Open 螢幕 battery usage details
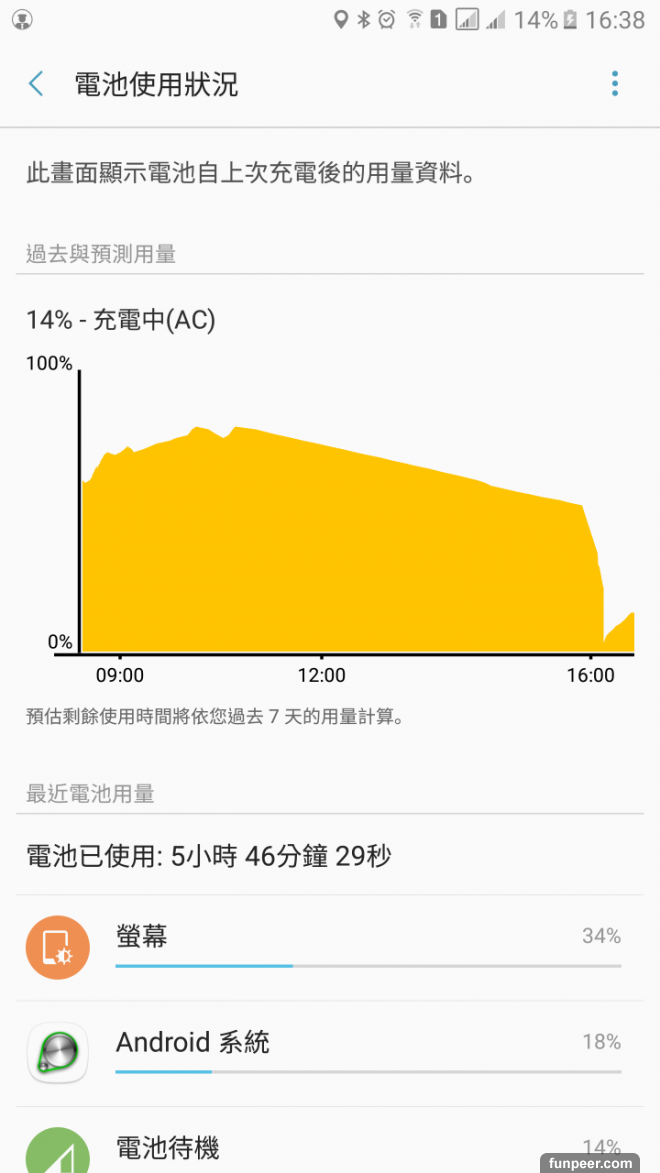The image size is (660, 1173). 330,948
